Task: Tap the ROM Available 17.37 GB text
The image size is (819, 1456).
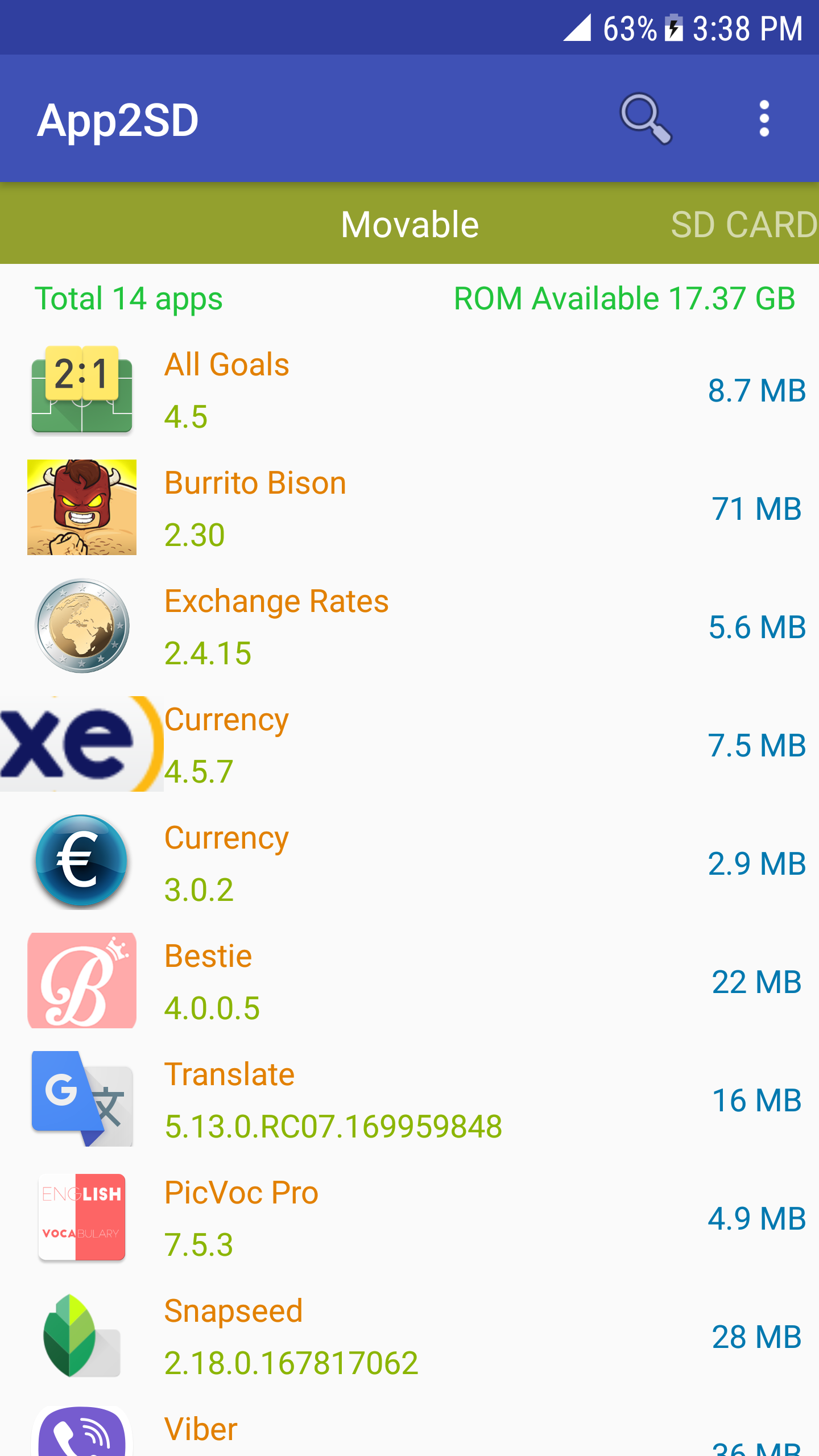Action: (x=624, y=298)
